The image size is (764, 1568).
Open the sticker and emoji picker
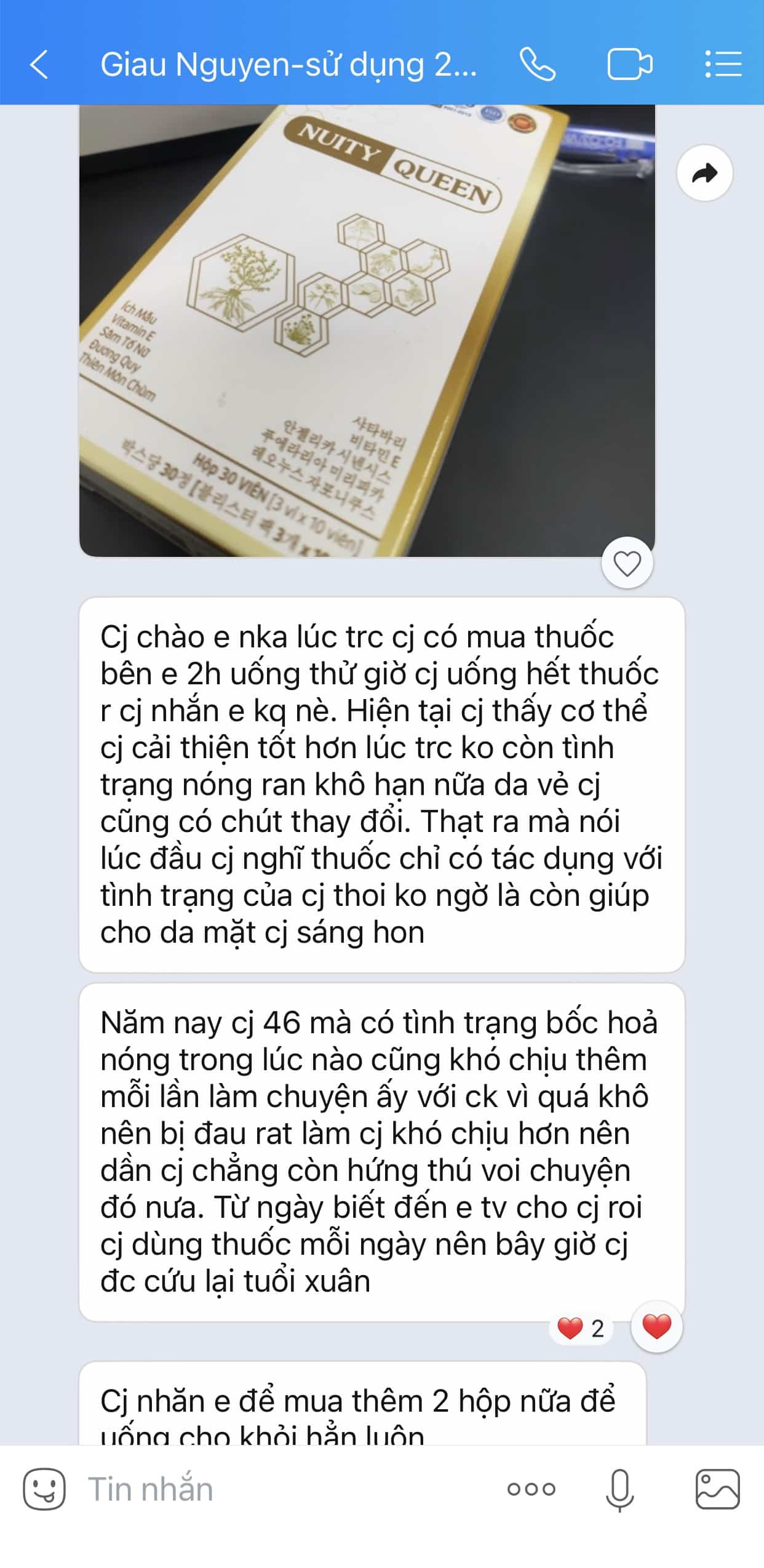tap(44, 1489)
